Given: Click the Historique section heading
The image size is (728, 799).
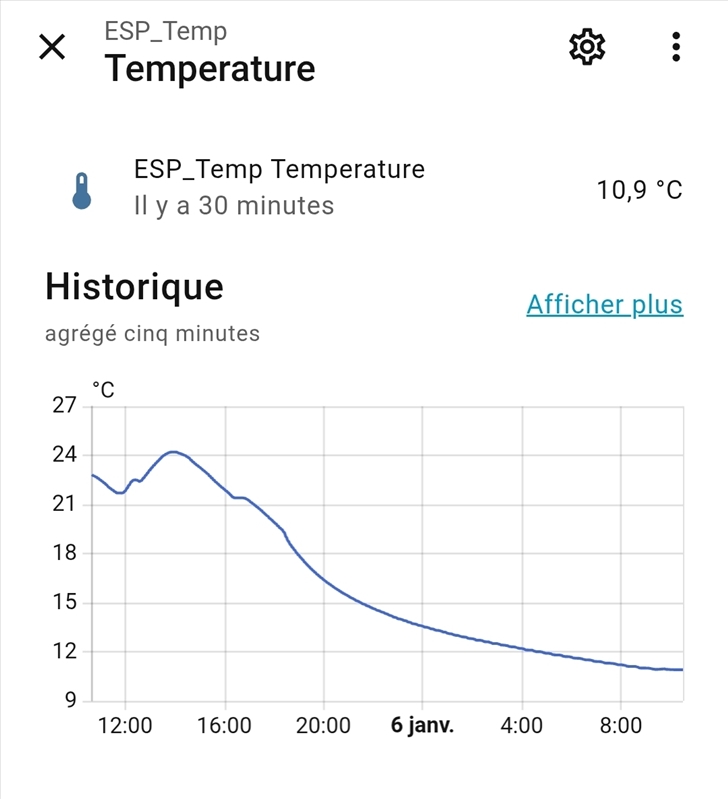Looking at the screenshot, I should pyautogui.click(x=134, y=286).
